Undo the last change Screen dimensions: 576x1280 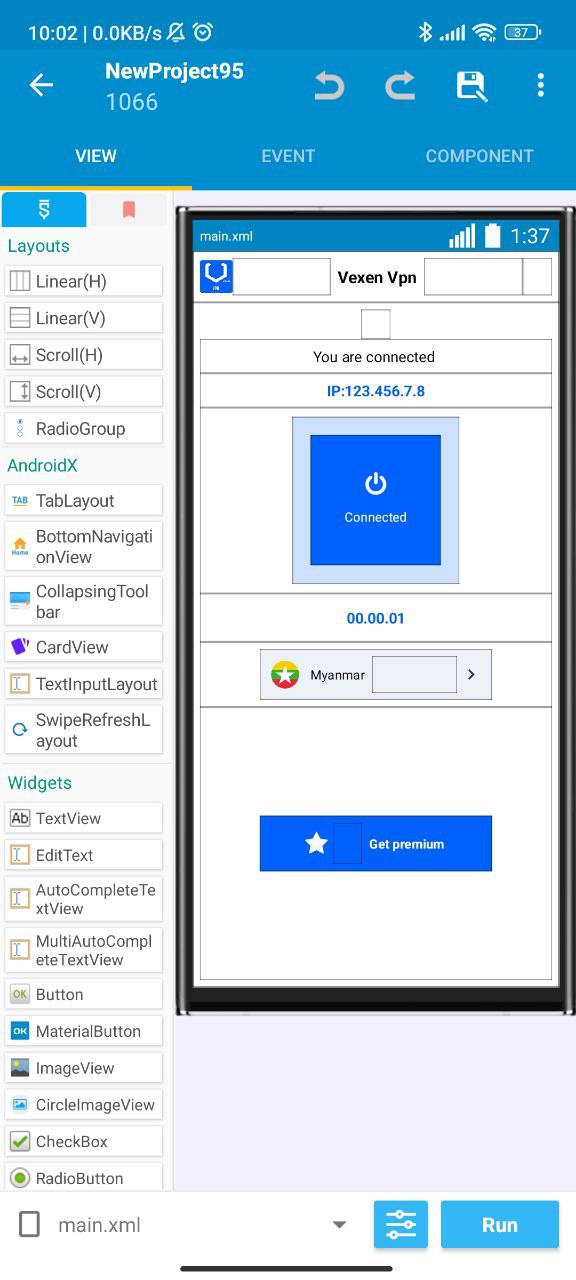328,86
